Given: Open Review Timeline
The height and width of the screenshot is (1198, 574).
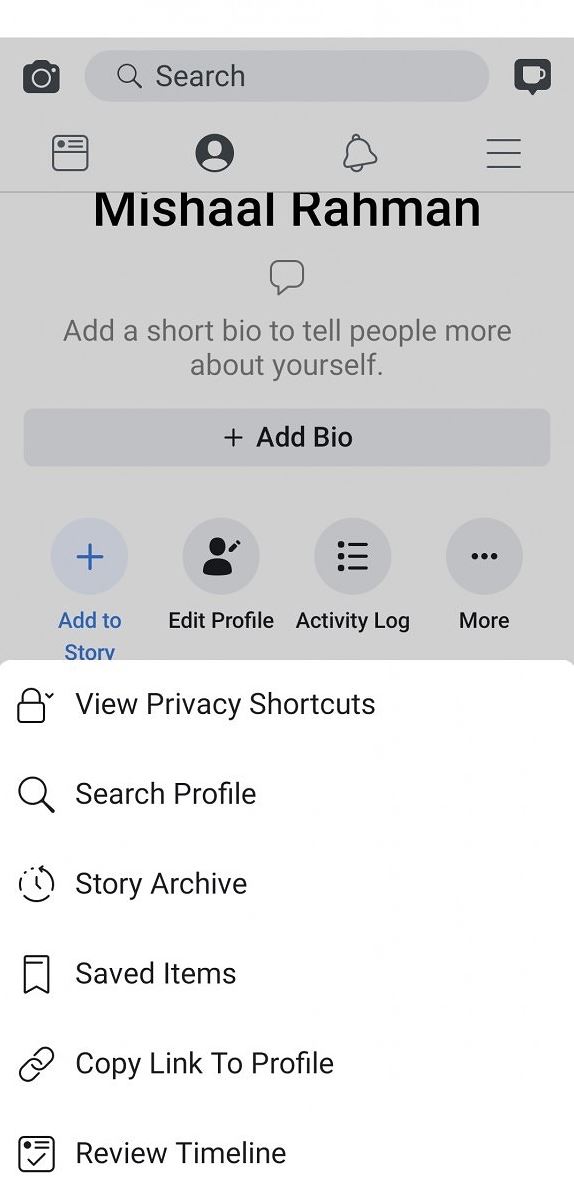Looking at the screenshot, I should coord(287,1153).
